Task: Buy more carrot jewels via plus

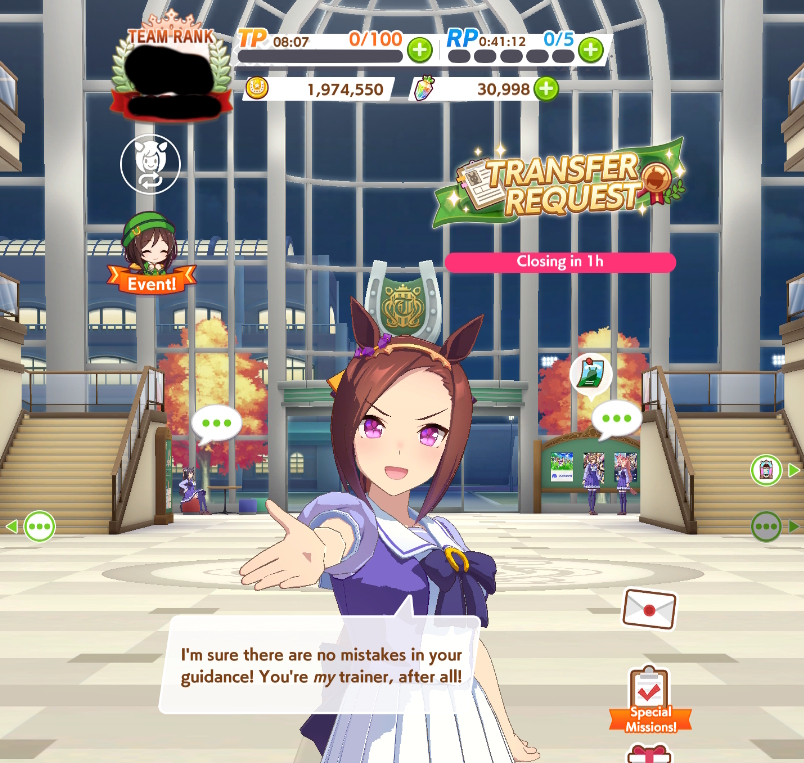Action: click(546, 89)
